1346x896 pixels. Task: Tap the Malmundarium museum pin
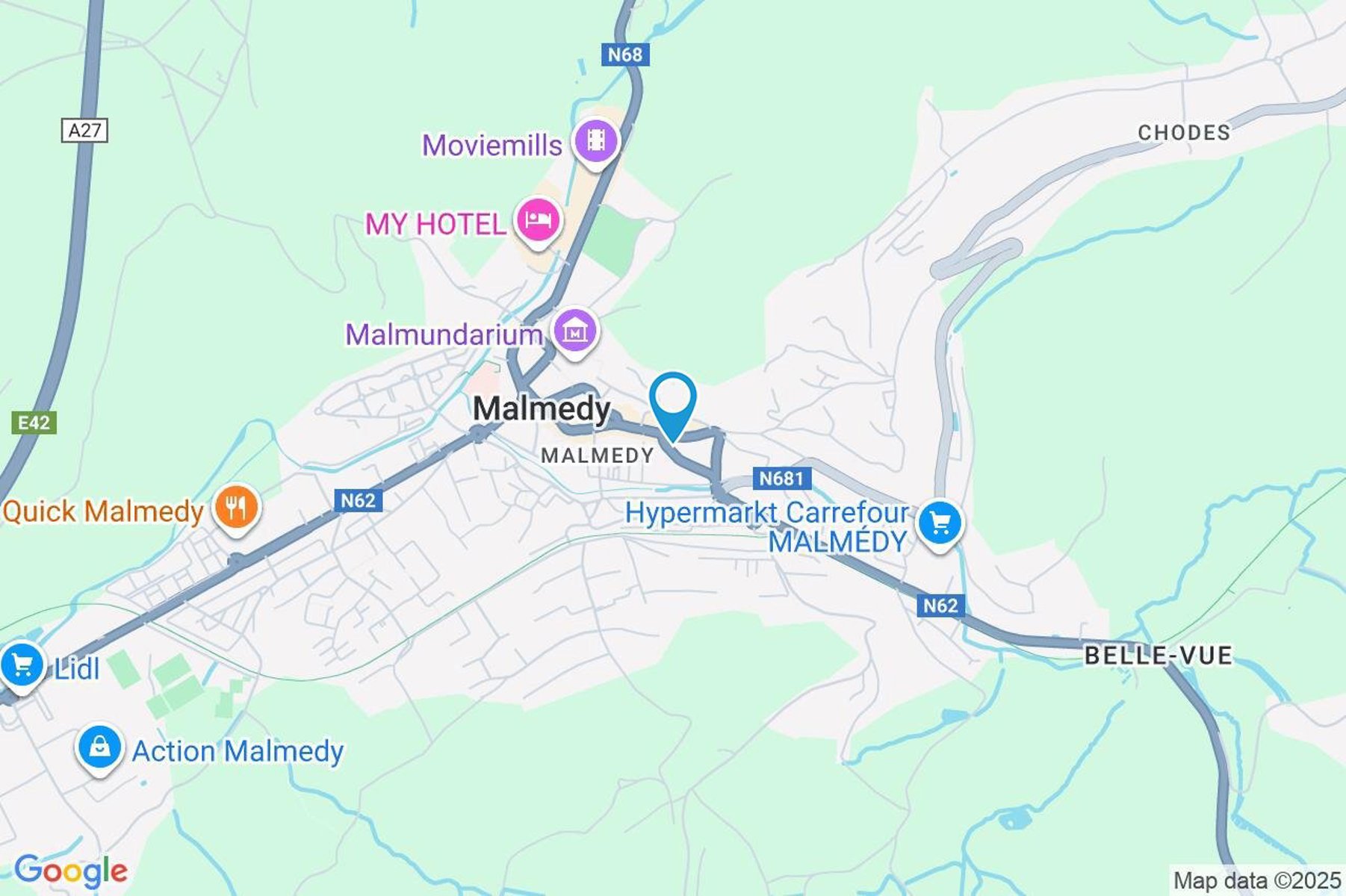pyautogui.click(x=574, y=332)
